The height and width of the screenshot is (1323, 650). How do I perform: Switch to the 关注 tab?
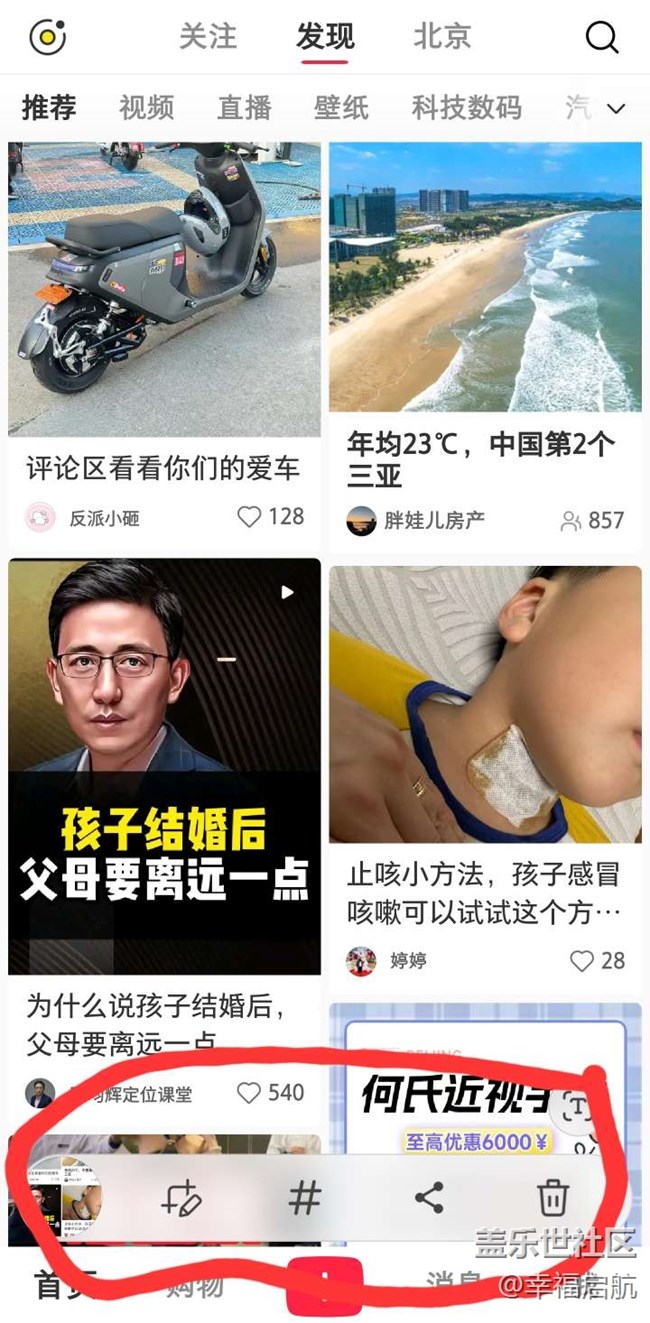coord(208,38)
